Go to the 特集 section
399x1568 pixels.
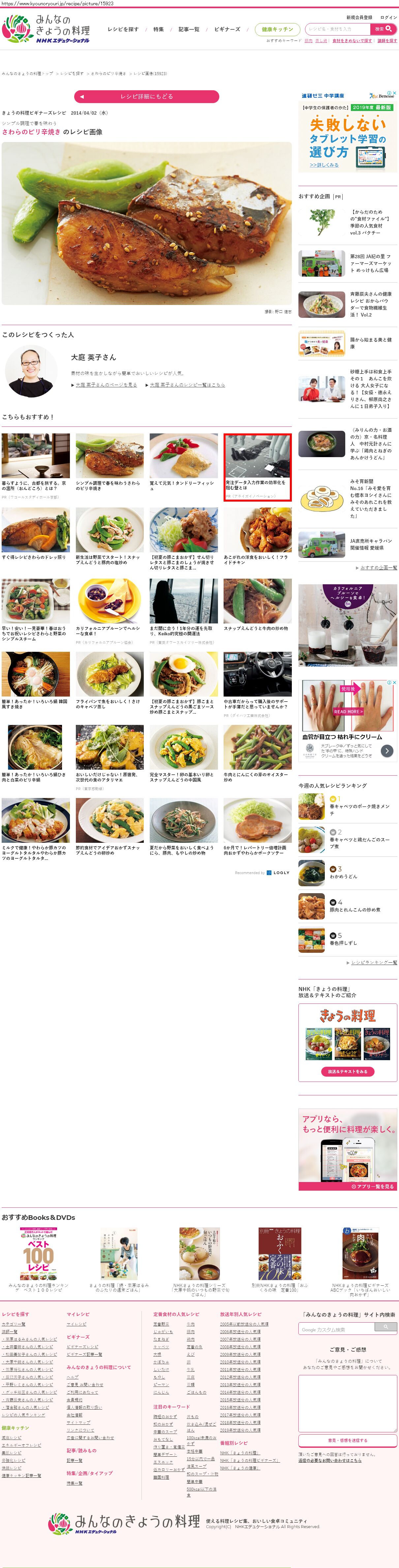click(x=158, y=29)
